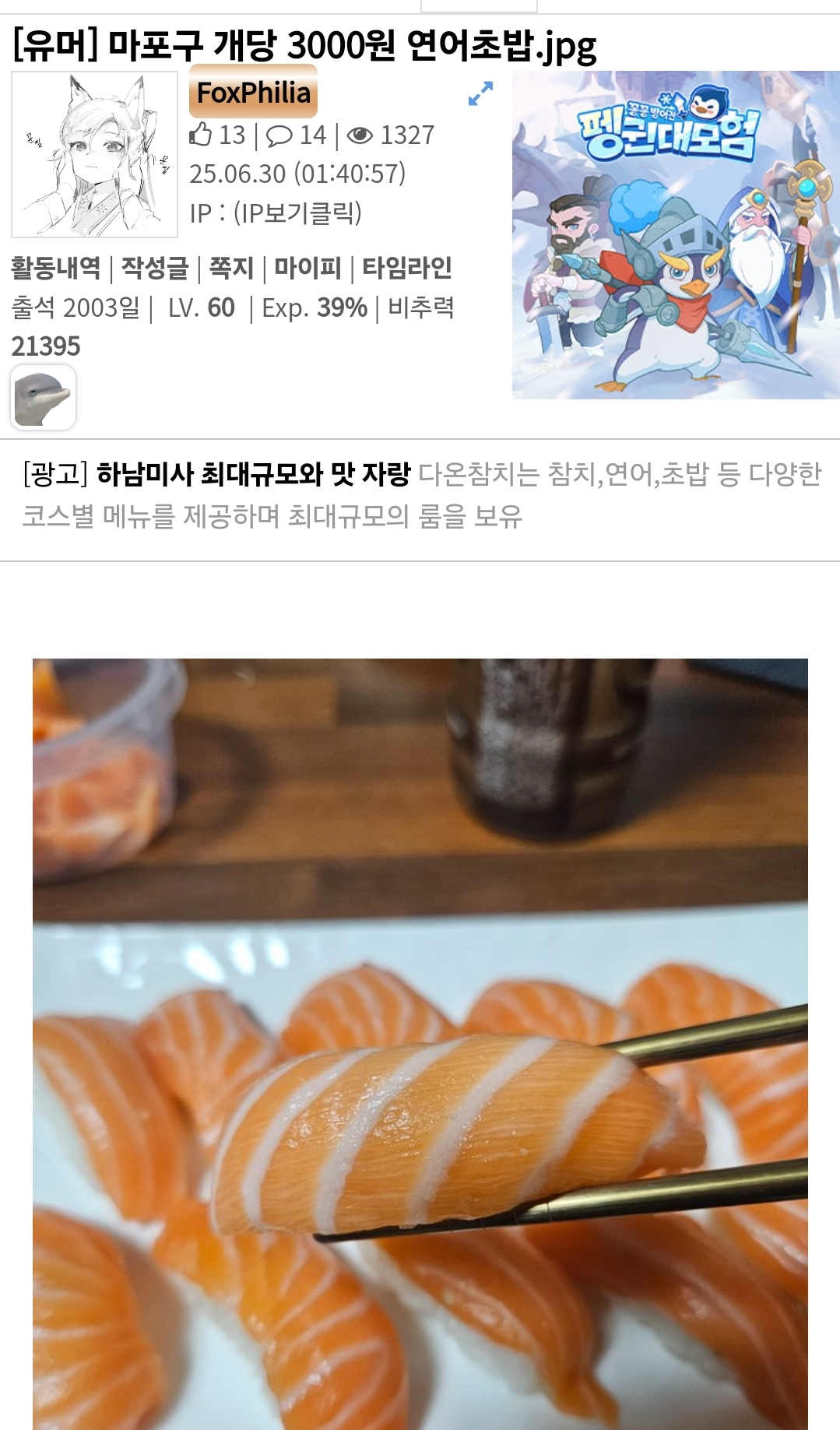View the author's posts via 작성글
Image resolution: width=840 pixels, height=1430 pixels.
click(154, 268)
